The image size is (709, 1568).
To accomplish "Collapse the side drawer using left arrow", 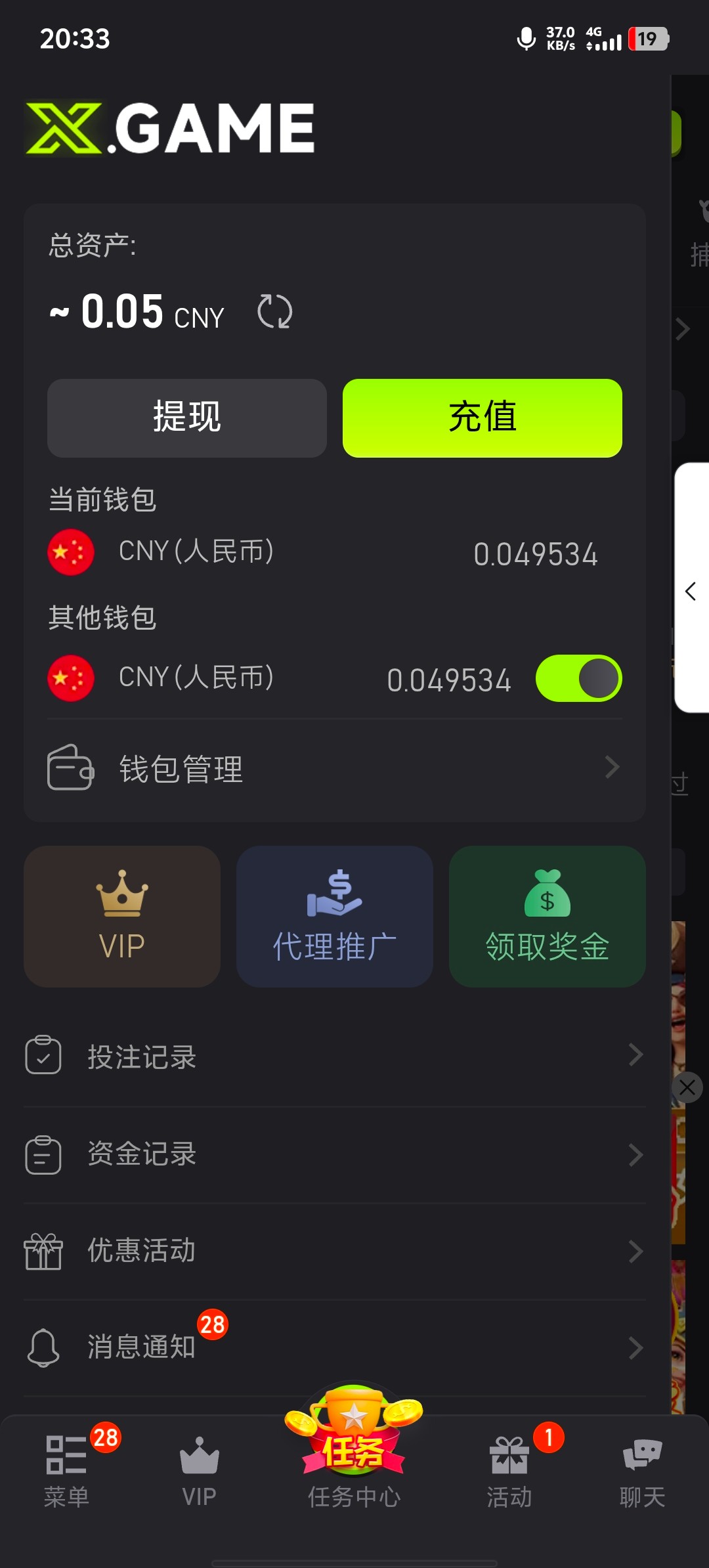I will [x=691, y=591].
